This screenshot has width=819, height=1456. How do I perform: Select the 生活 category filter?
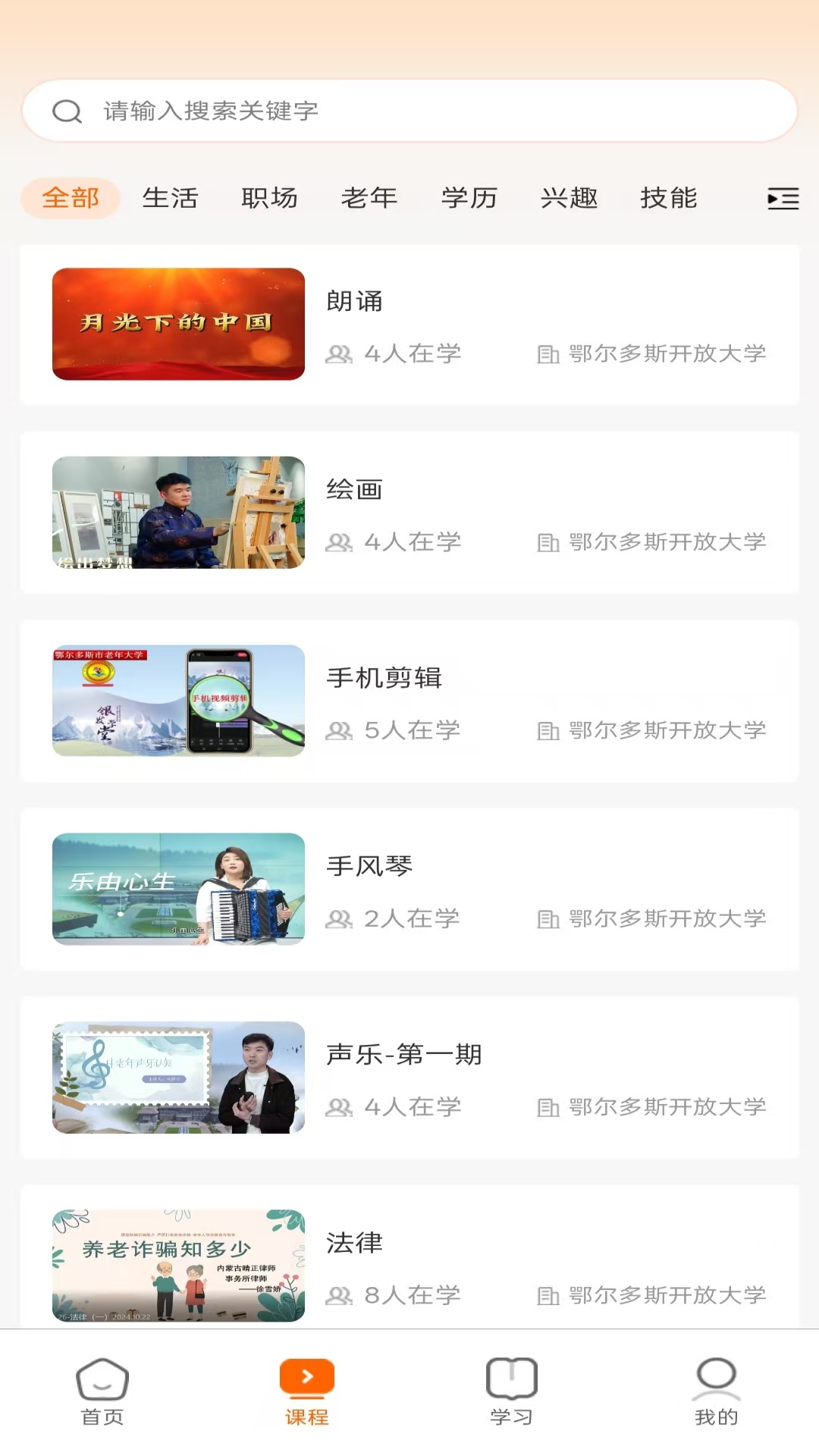[x=171, y=198]
